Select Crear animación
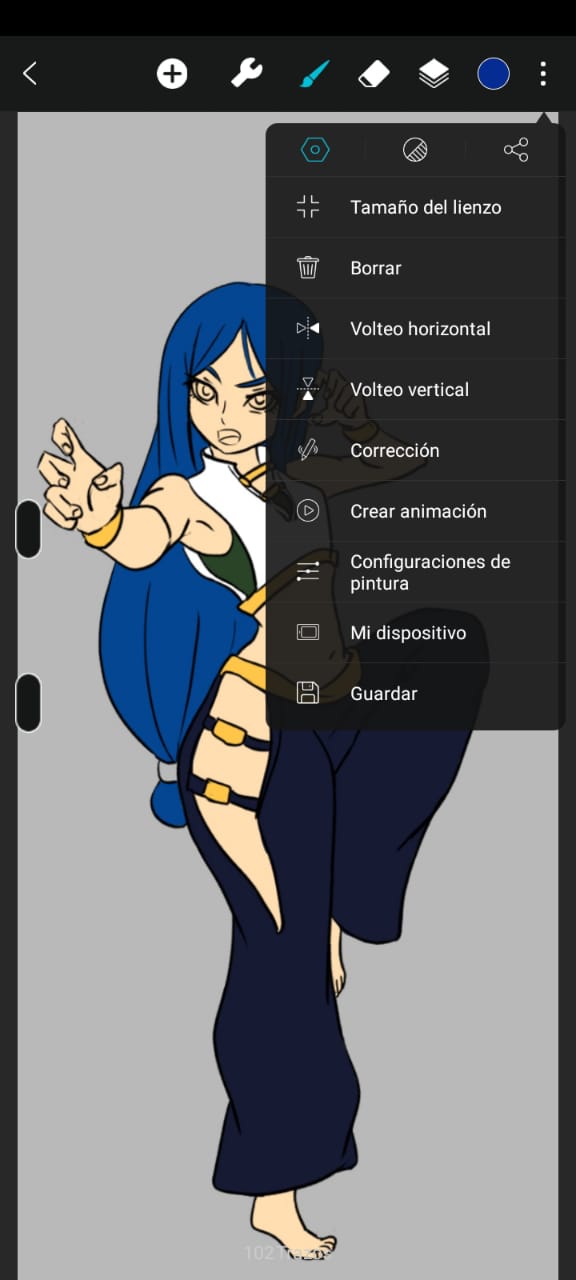This screenshot has height=1280, width=576. pyautogui.click(x=415, y=511)
